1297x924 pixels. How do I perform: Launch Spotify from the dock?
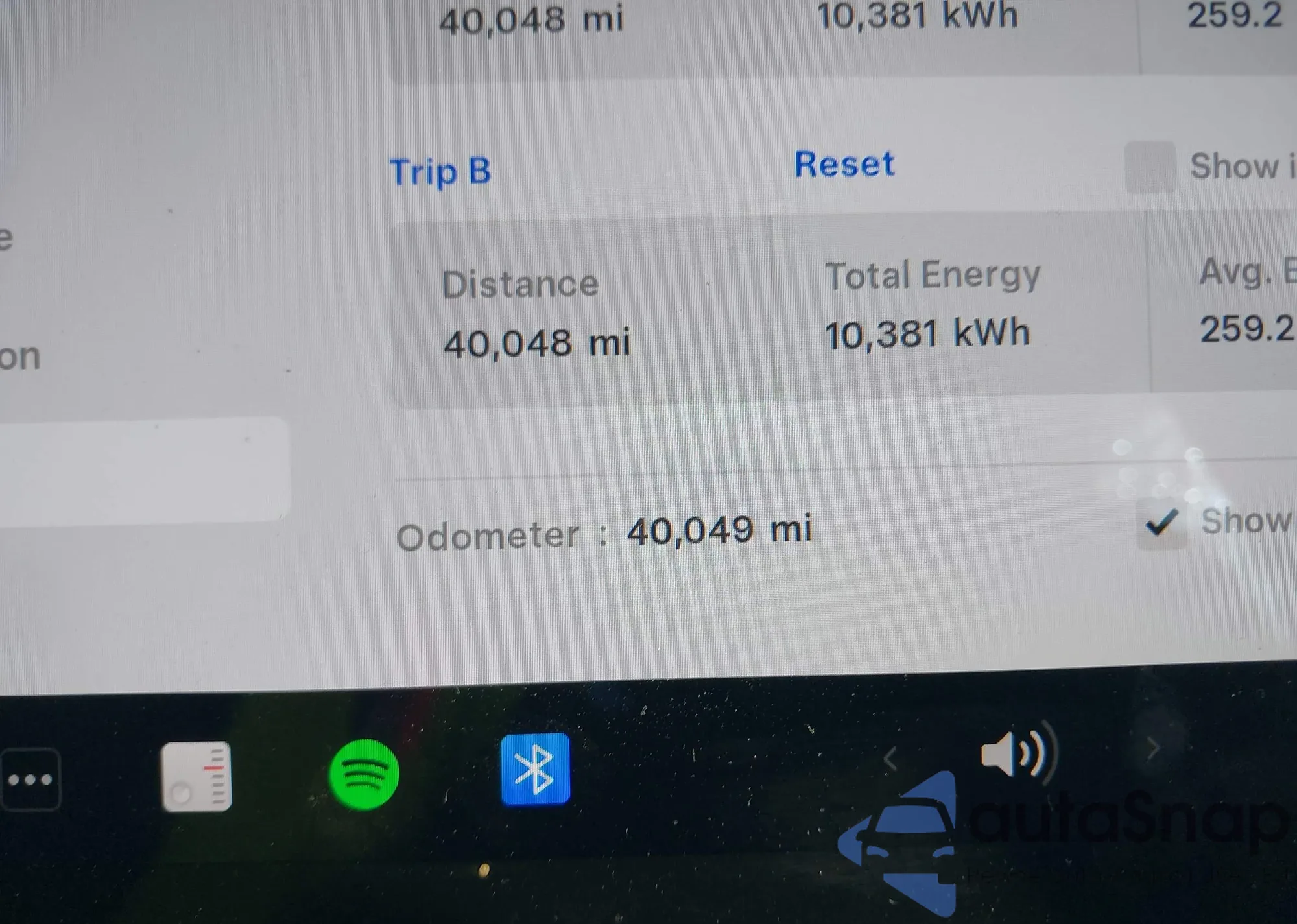pos(364,774)
